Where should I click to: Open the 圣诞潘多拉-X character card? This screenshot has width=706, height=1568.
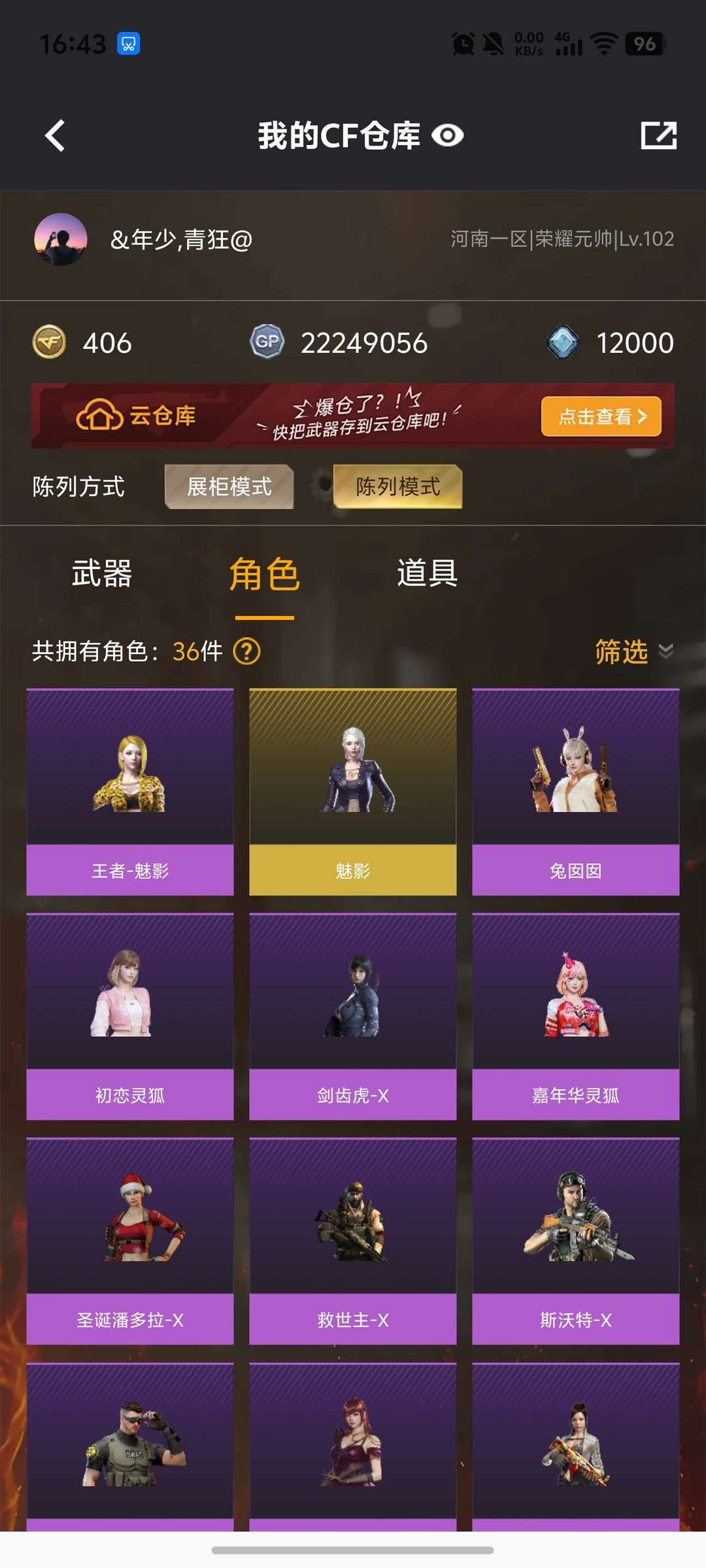point(130,1241)
